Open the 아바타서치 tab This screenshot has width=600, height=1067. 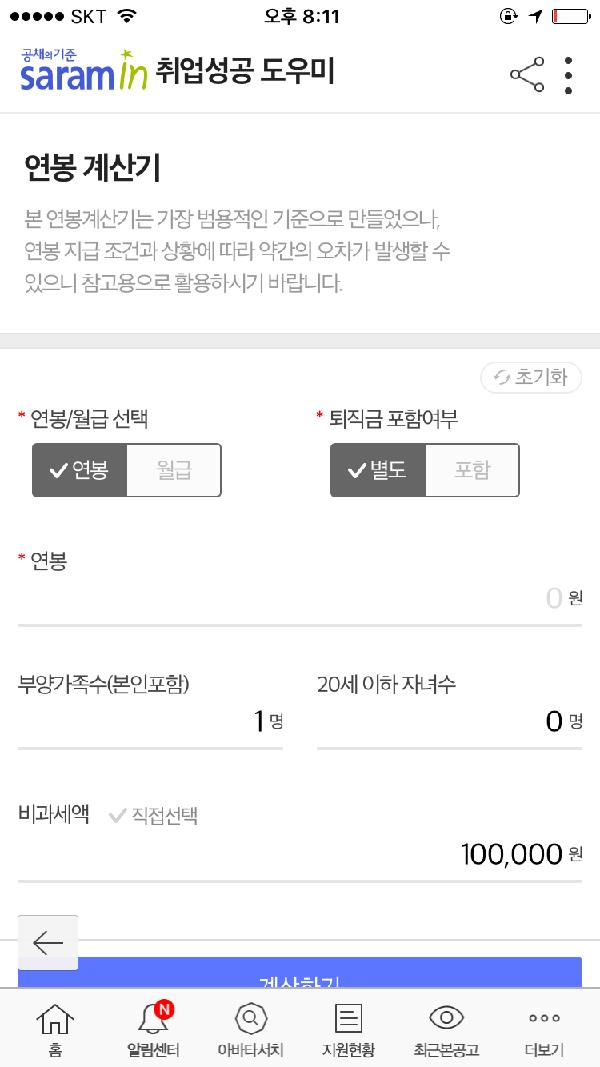[250, 1029]
